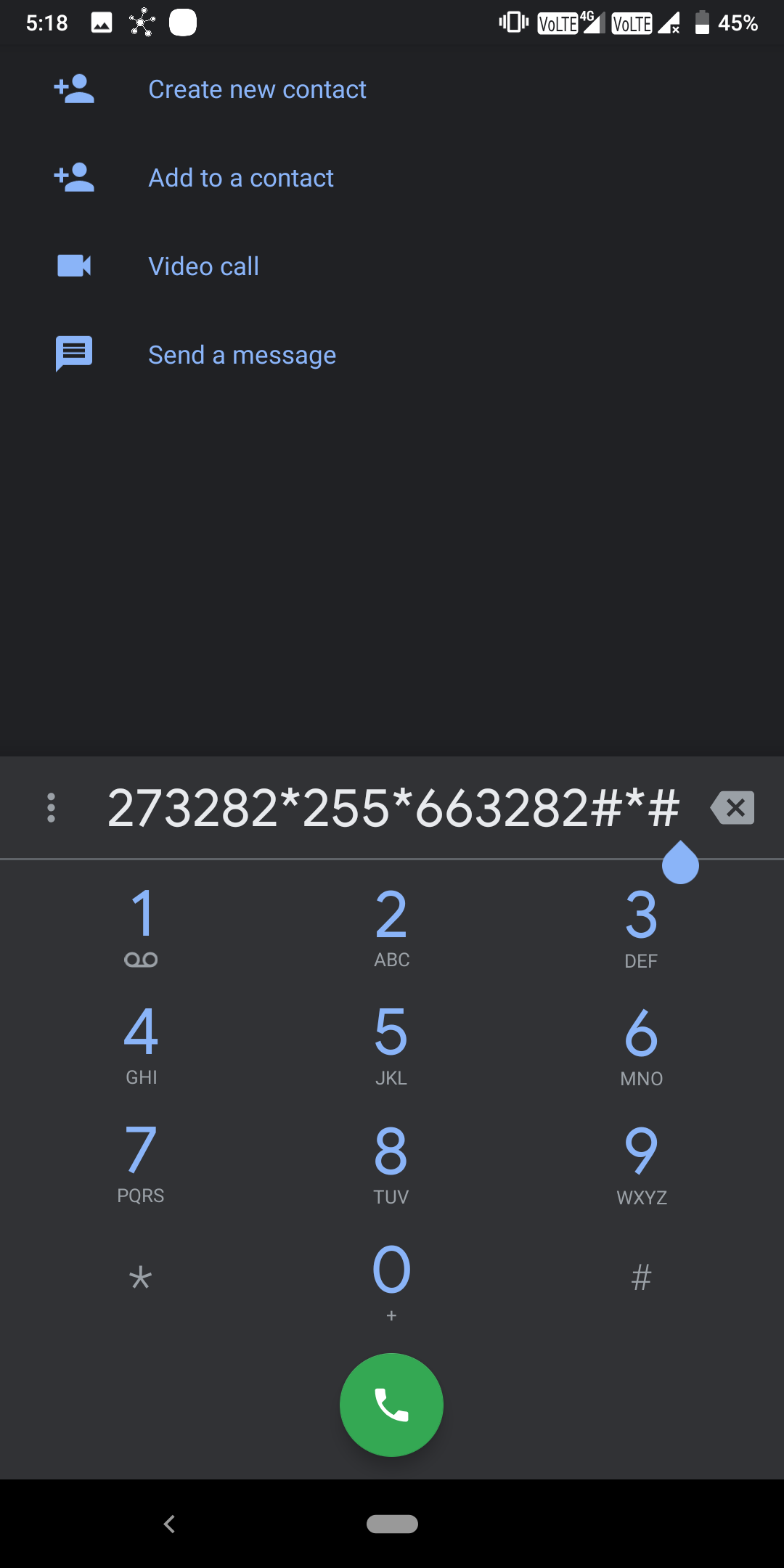Tap digit 5 on the keypad

[391, 1044]
